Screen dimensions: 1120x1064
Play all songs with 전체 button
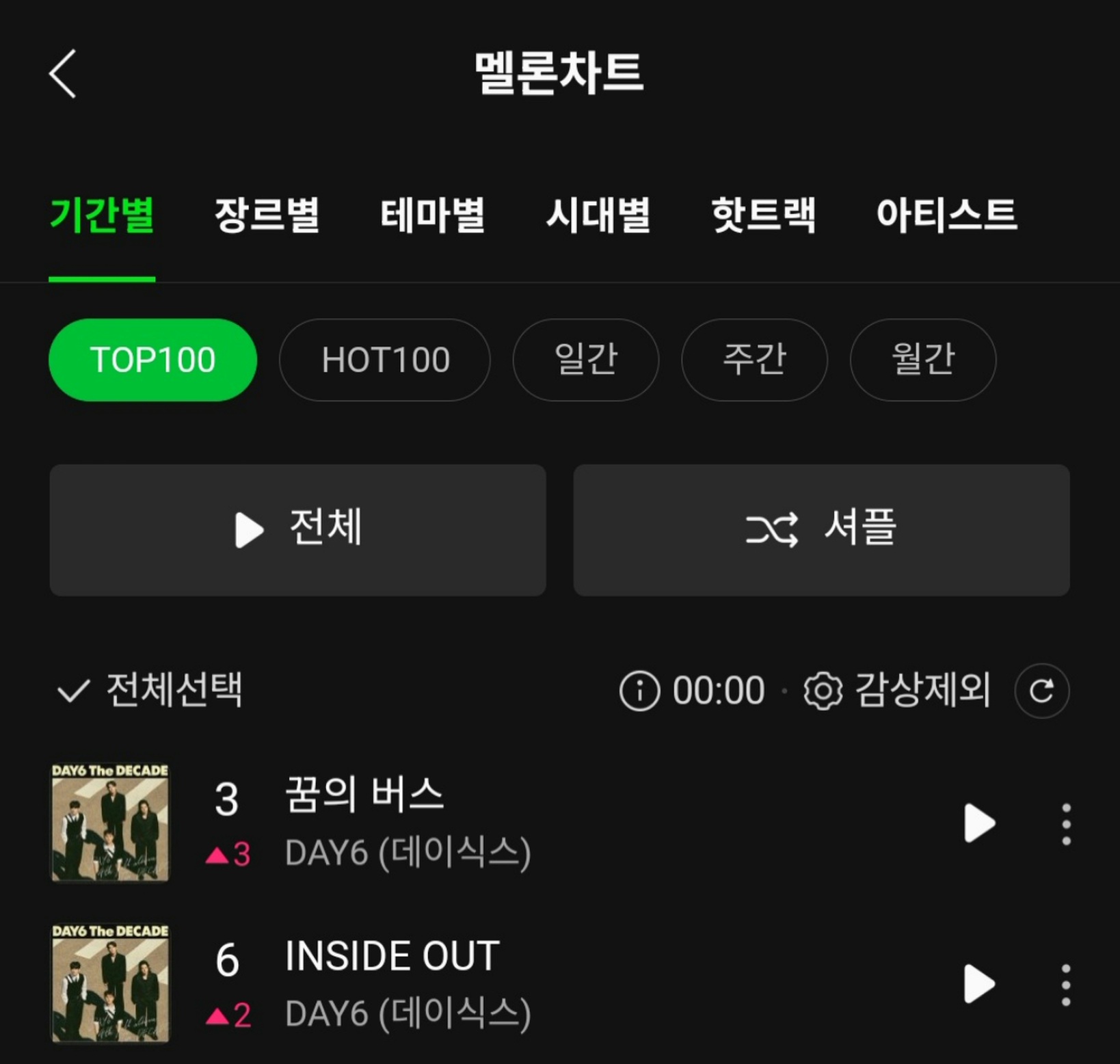297,530
